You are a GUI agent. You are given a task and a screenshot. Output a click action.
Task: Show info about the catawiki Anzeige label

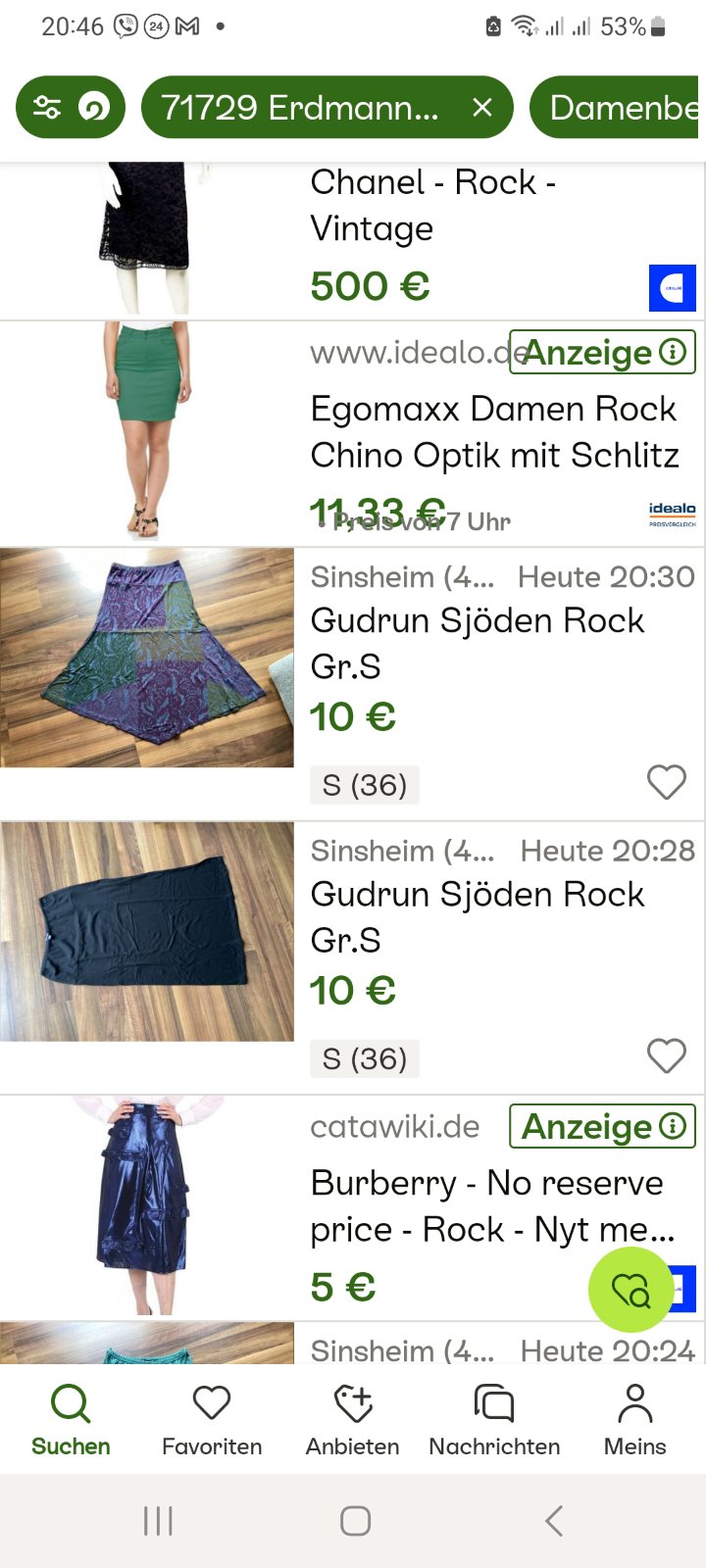(673, 1126)
